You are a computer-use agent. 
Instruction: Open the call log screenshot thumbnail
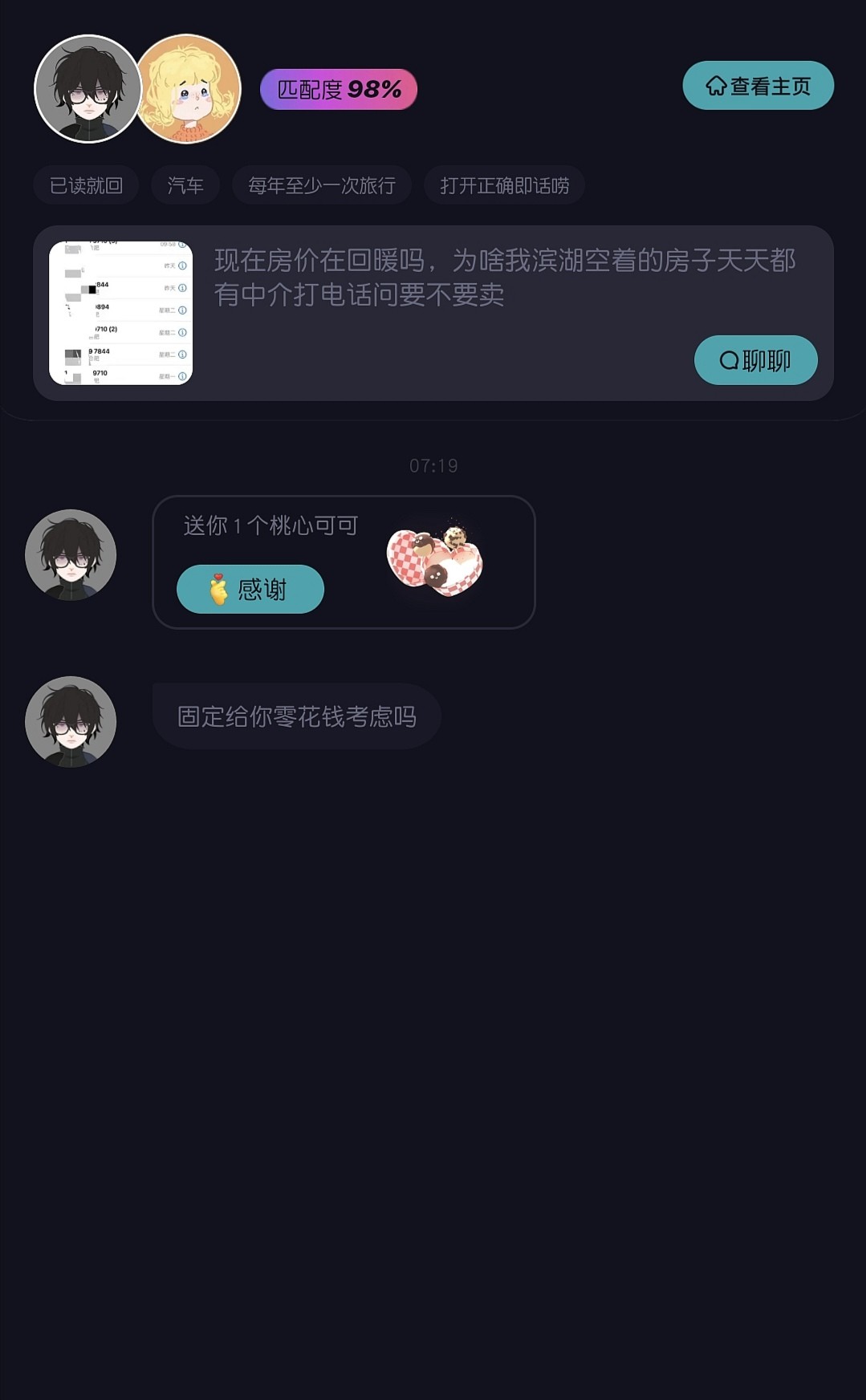tap(120, 313)
